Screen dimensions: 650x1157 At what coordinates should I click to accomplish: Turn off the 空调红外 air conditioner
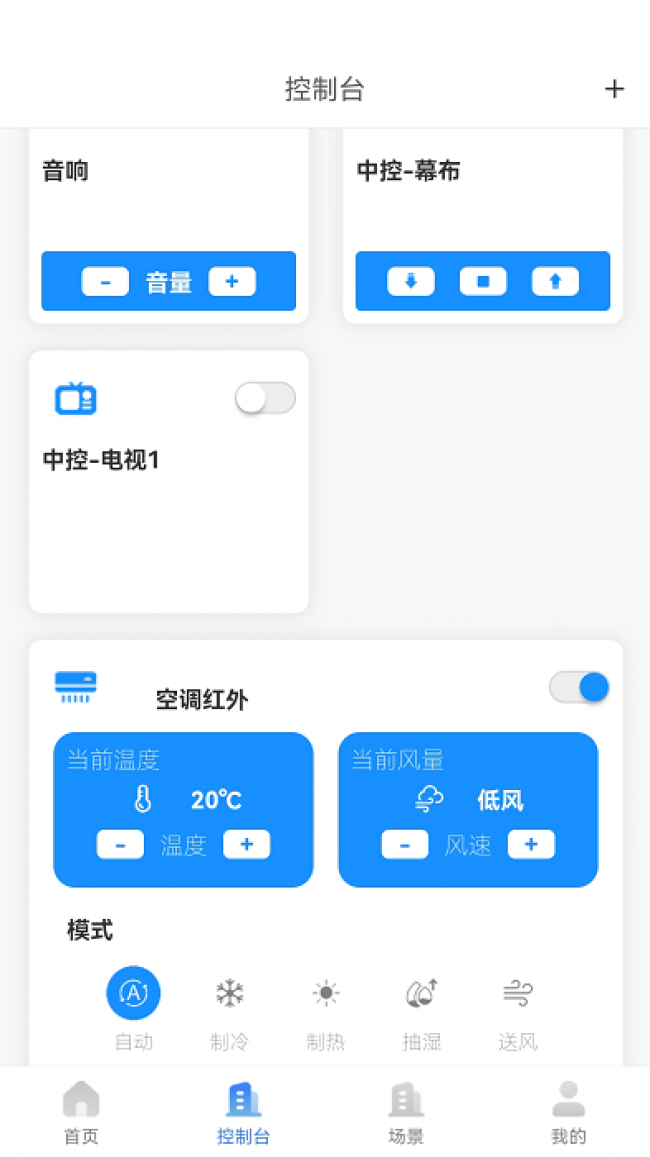pos(579,687)
